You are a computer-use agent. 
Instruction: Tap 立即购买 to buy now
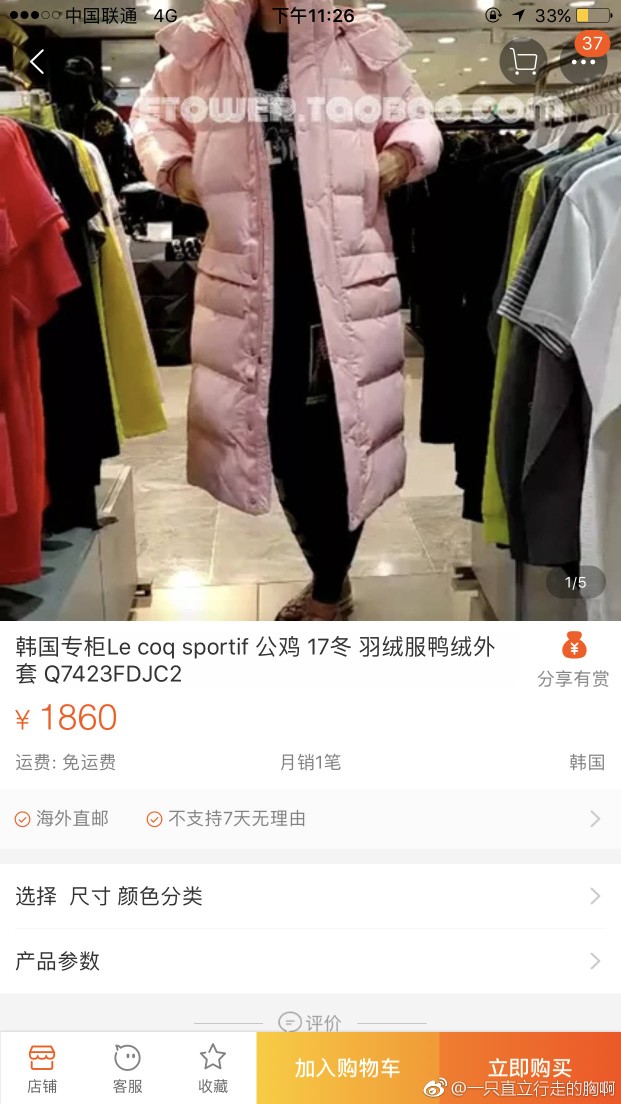pyautogui.click(x=530, y=1068)
